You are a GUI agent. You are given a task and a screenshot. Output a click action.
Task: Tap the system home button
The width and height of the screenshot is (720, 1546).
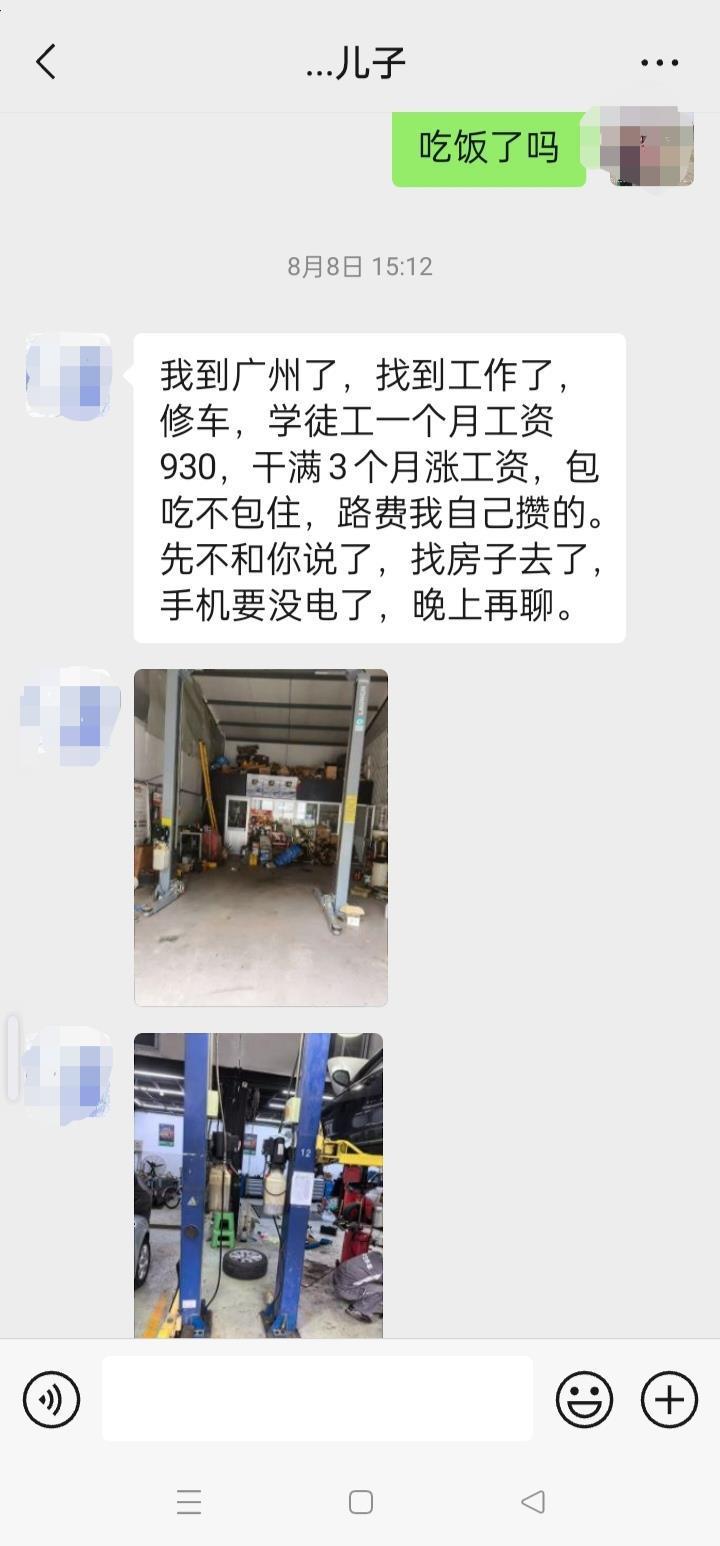click(x=361, y=1502)
